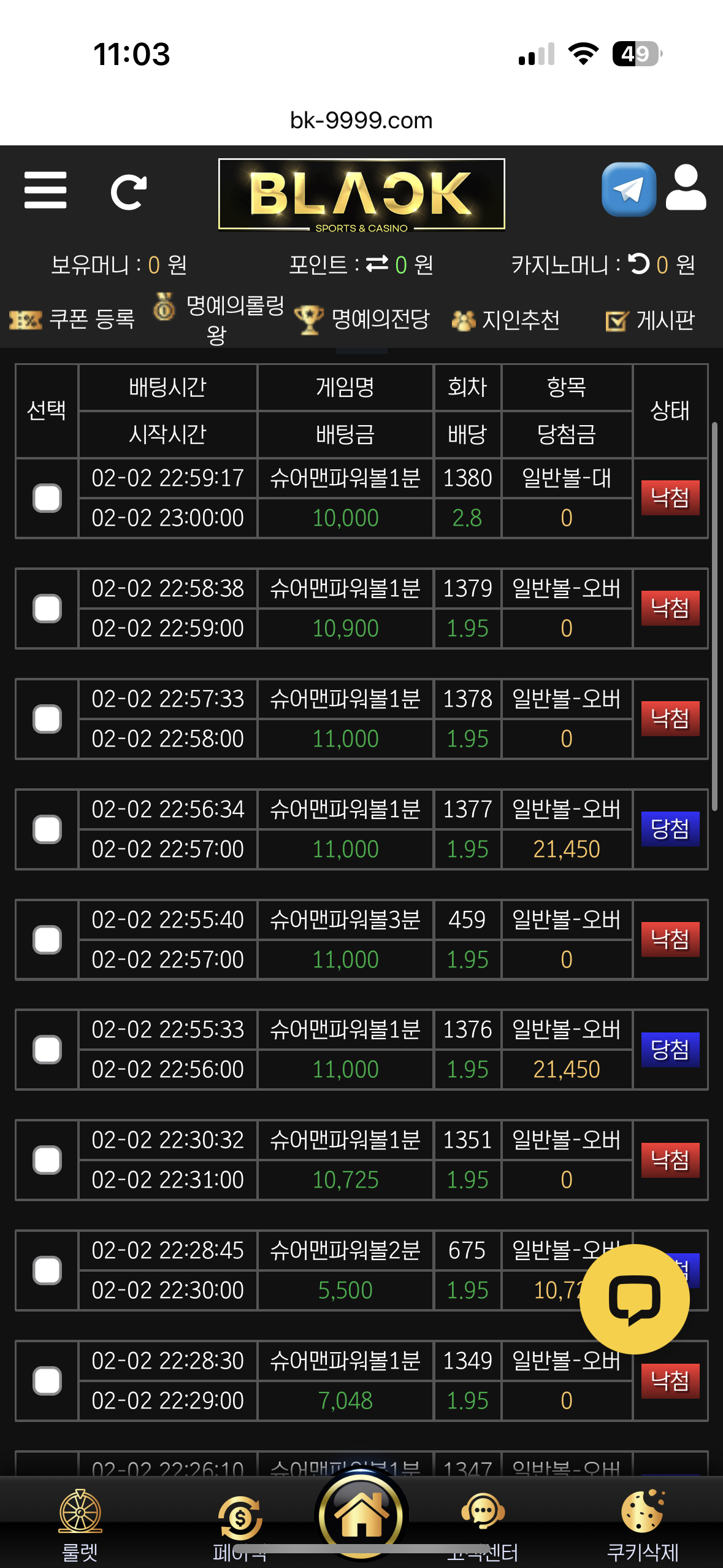Tick the checkbox for round 1377
The image size is (723, 1568).
47,829
